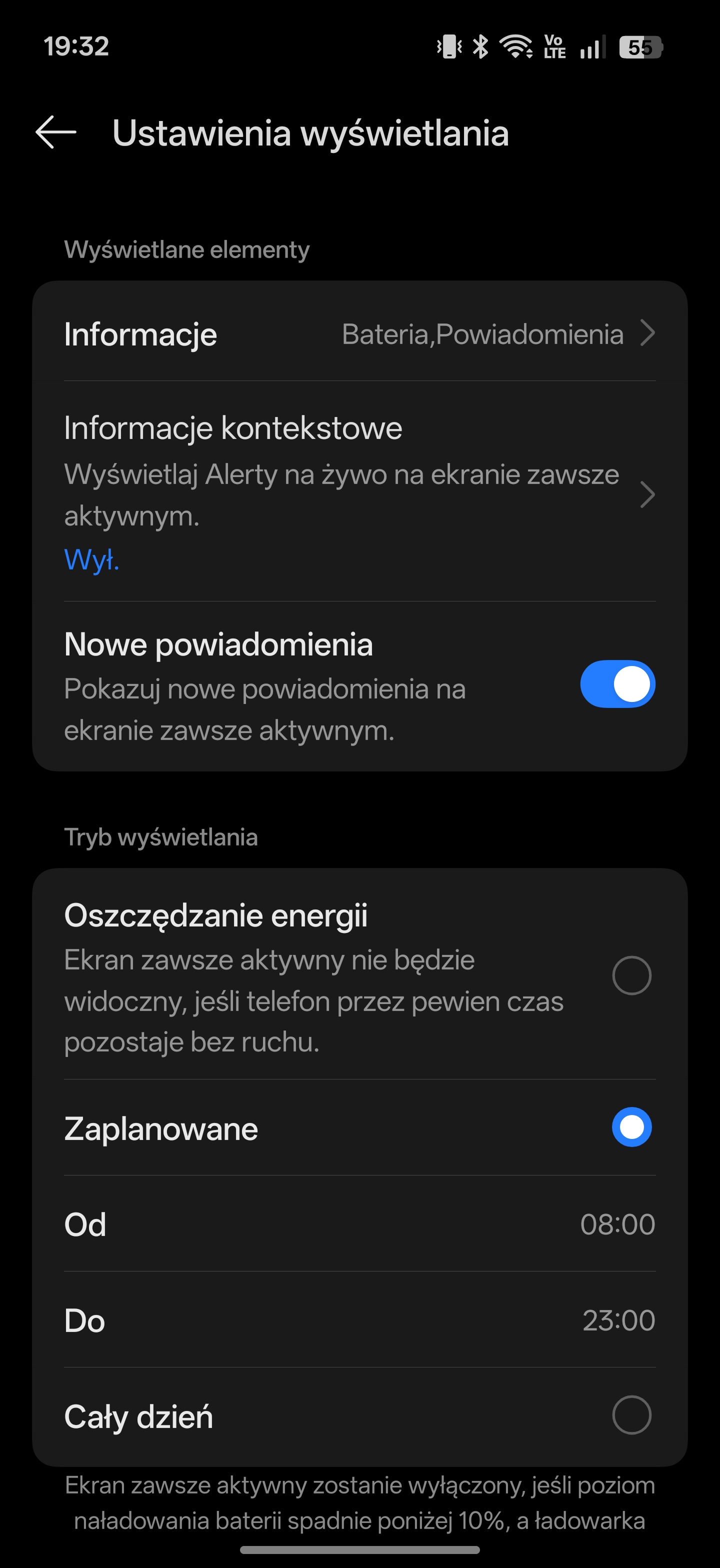The height and width of the screenshot is (1568, 720).
Task: Select the Zaplanowane radio option
Action: 631,1127
